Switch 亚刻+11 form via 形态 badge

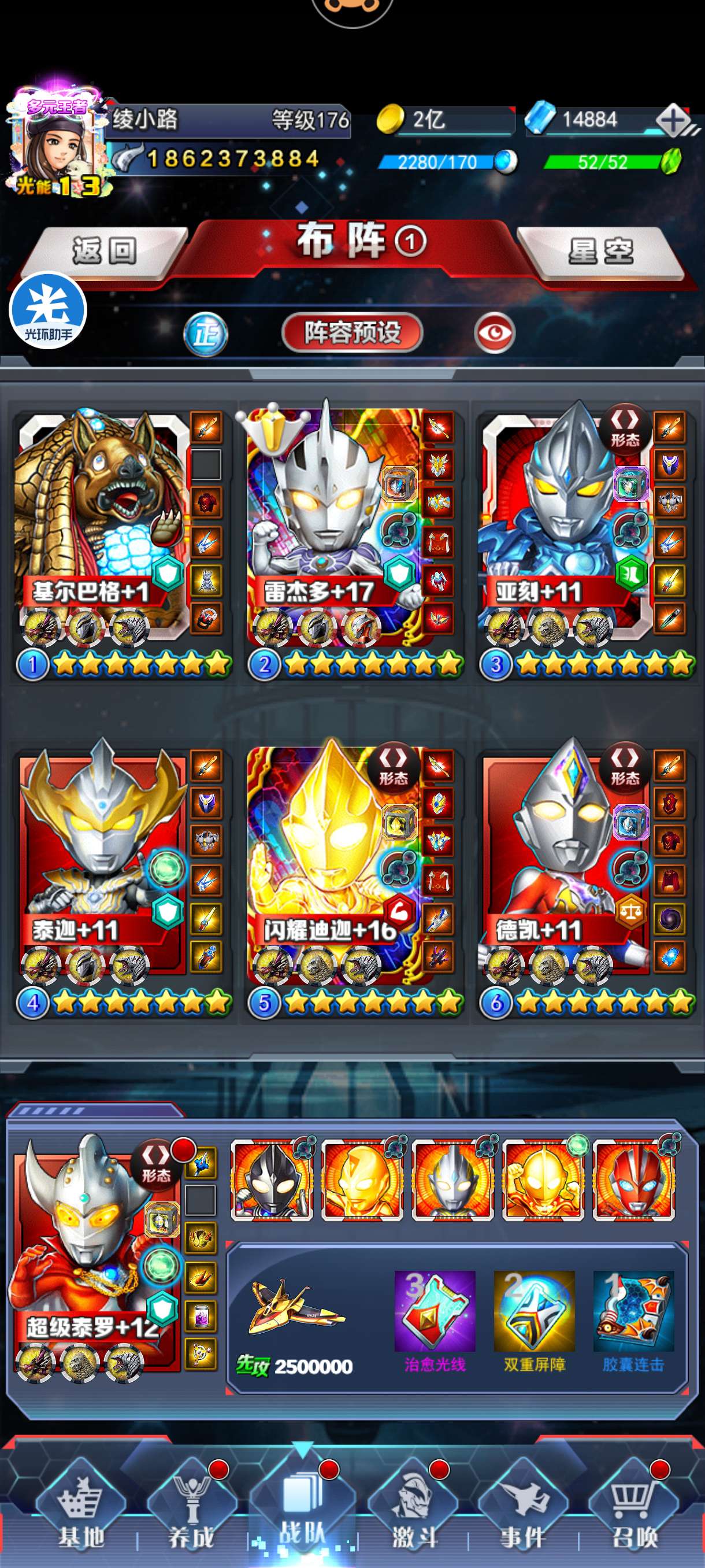(625, 427)
